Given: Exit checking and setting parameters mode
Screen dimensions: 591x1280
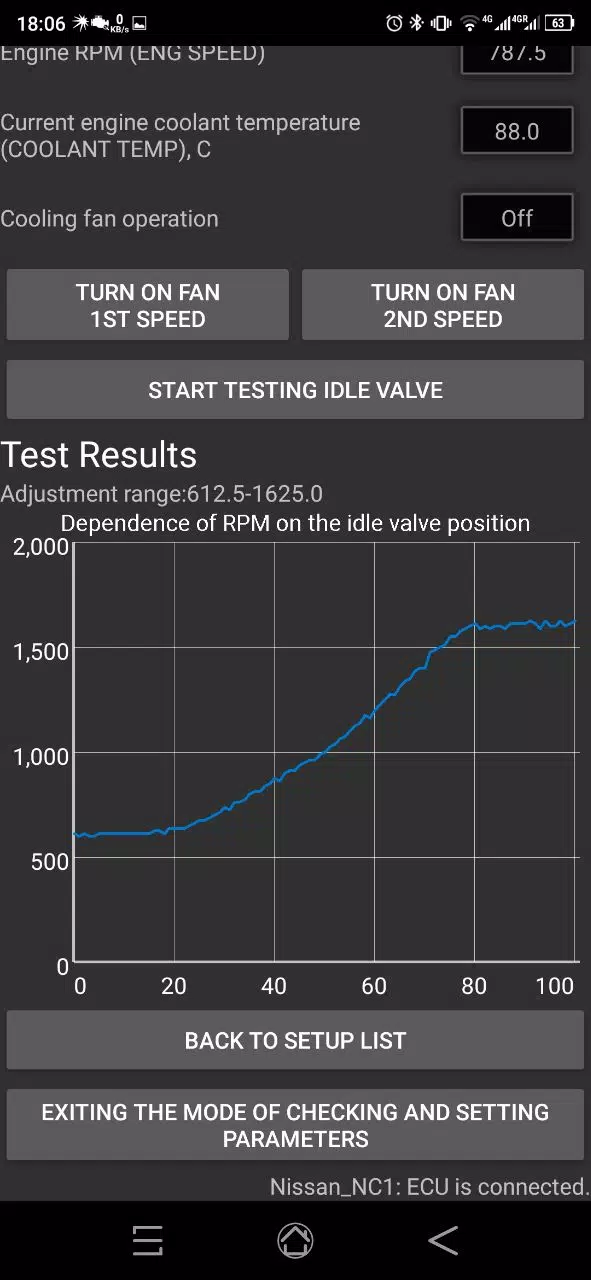Looking at the screenshot, I should click(x=295, y=1125).
